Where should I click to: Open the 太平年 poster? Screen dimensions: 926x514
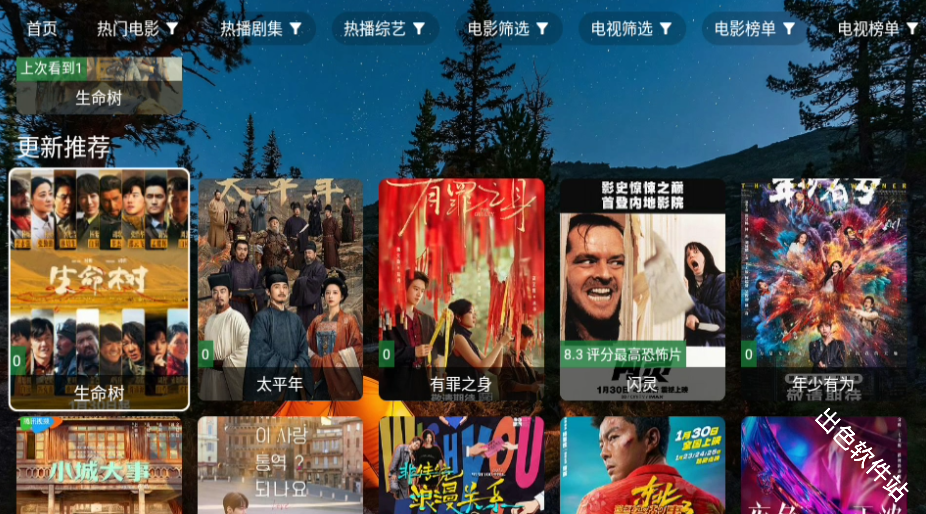point(280,288)
